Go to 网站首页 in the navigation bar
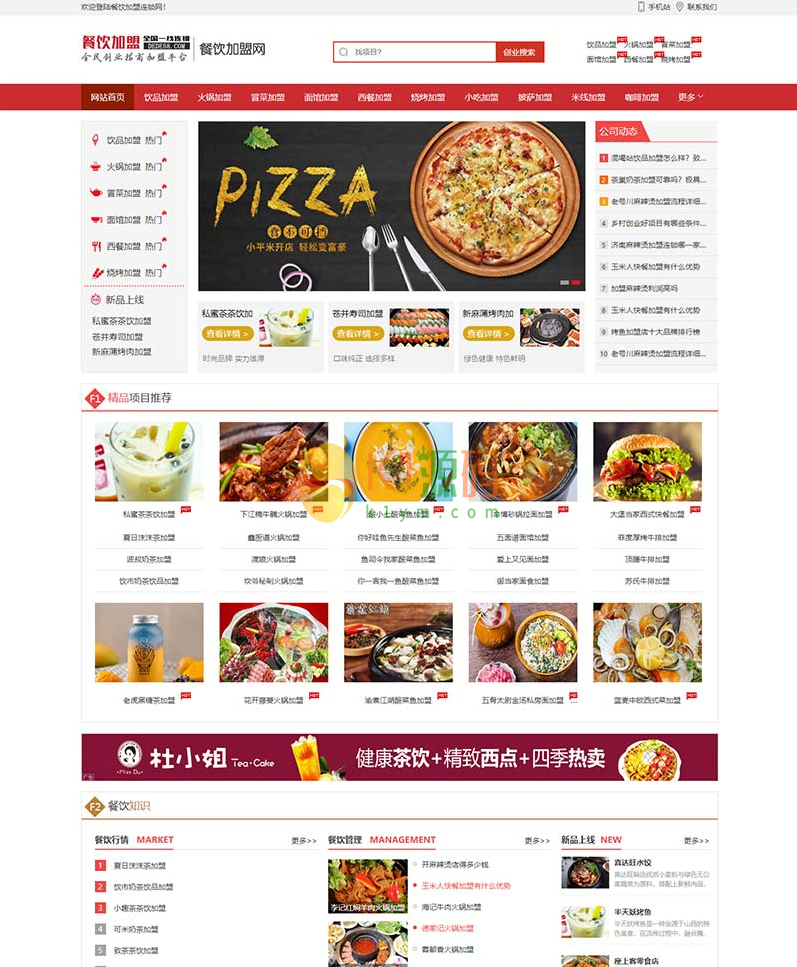The height and width of the screenshot is (967, 797). click(x=107, y=97)
